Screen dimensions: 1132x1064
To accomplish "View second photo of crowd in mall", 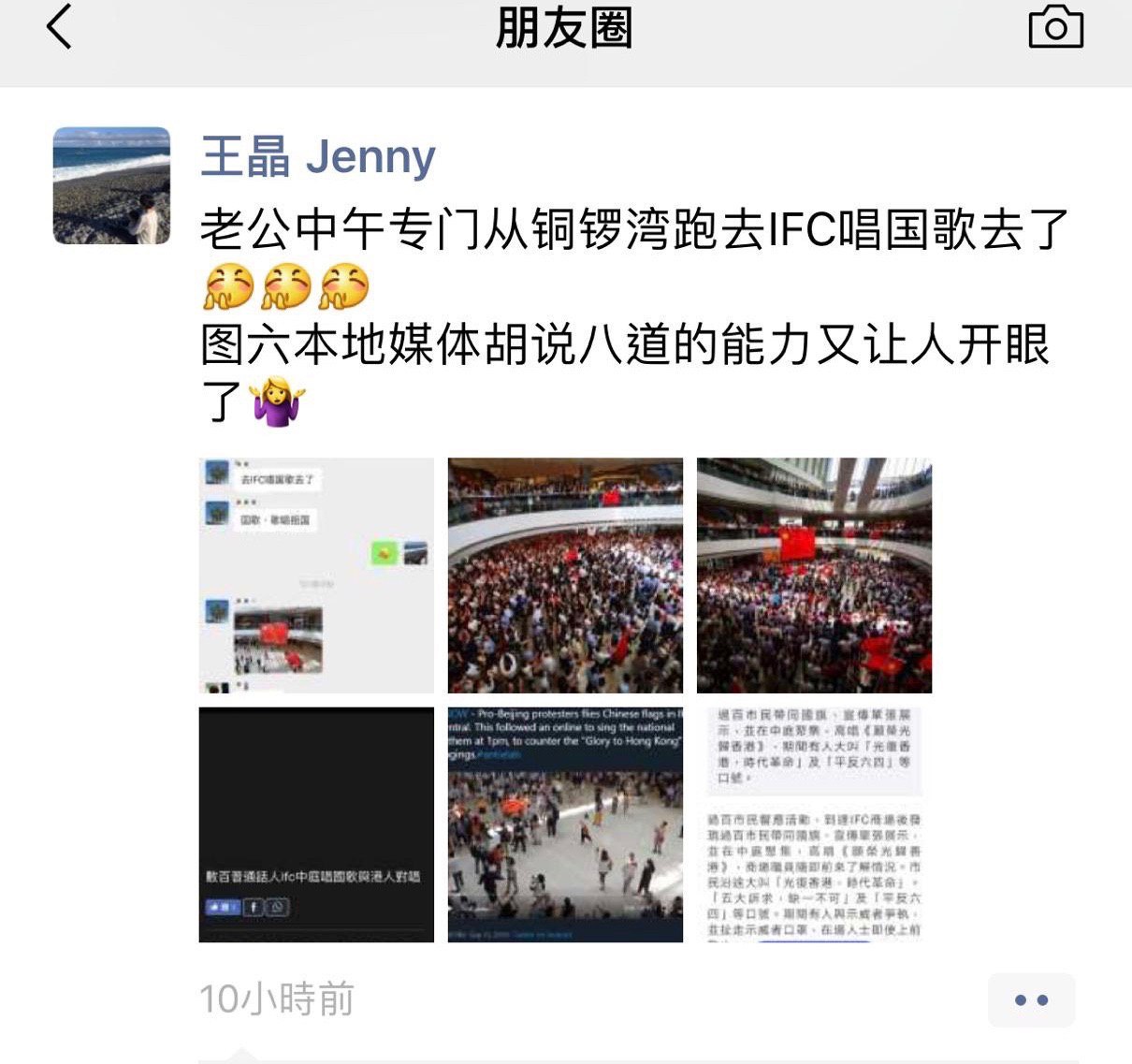I will [x=565, y=575].
